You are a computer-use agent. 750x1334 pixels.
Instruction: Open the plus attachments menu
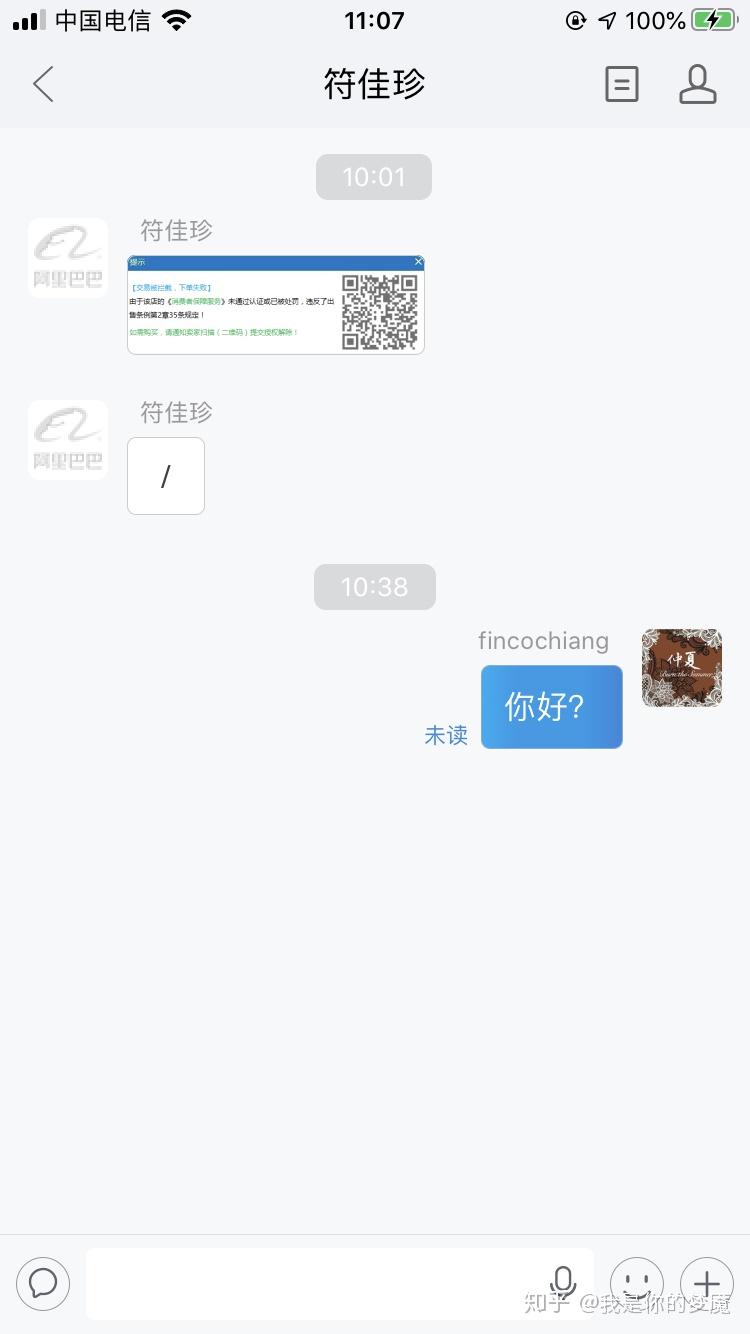point(707,1283)
